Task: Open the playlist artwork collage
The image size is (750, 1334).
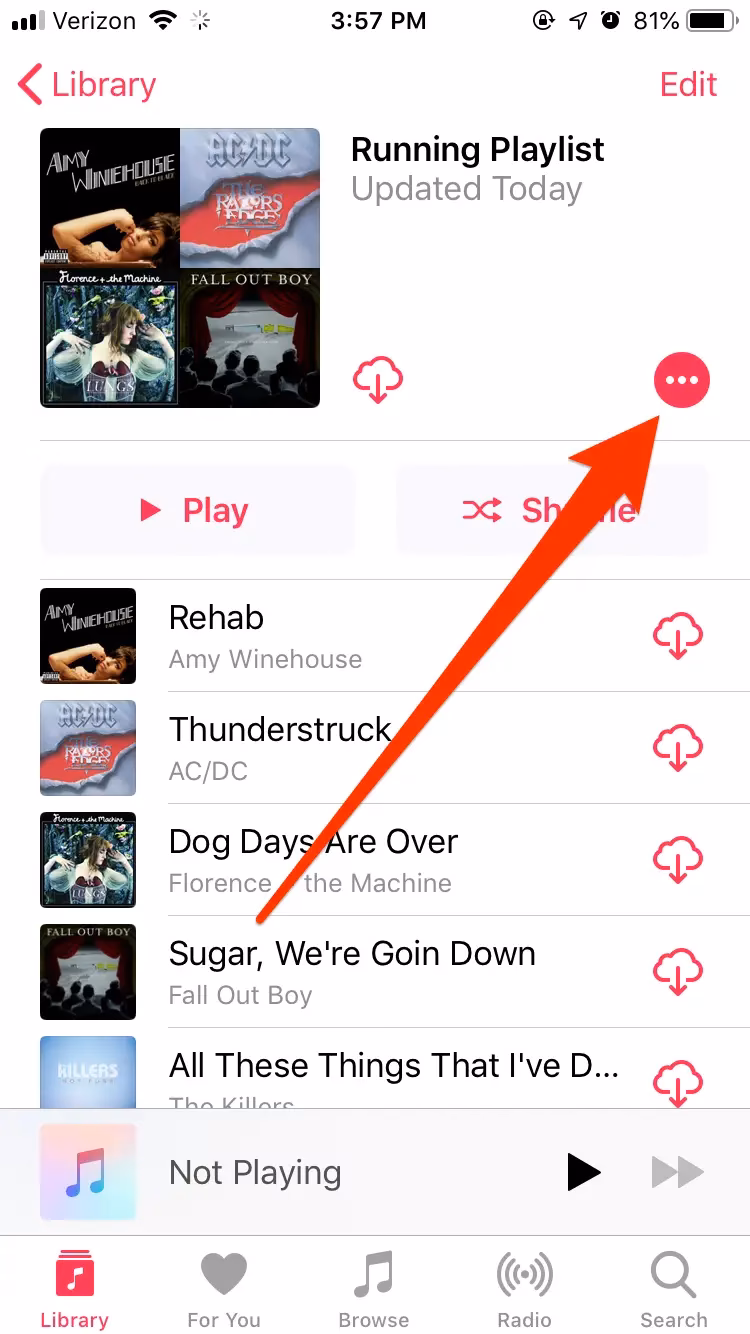Action: pos(180,268)
